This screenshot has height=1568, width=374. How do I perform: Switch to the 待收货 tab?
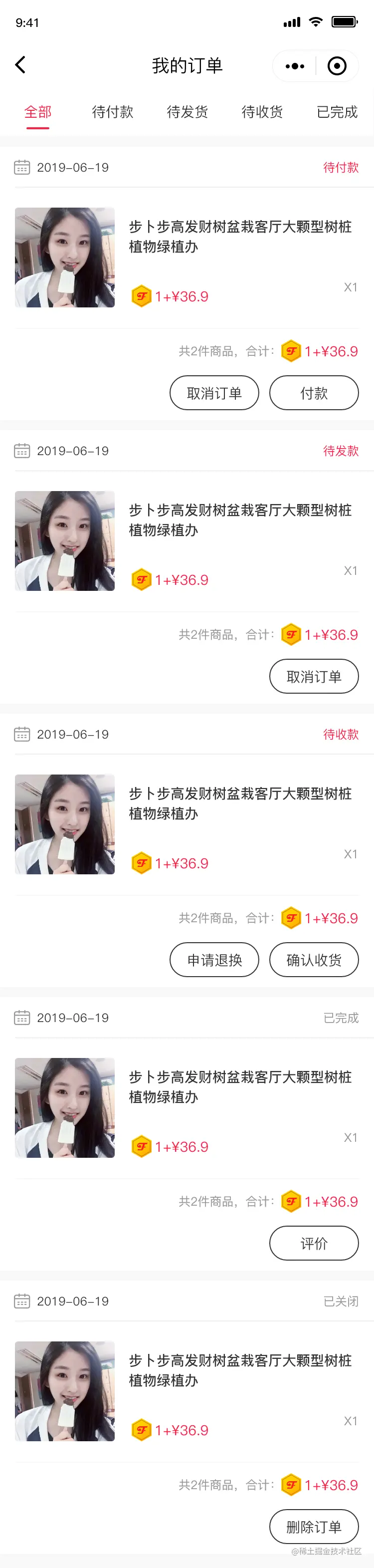(262, 112)
